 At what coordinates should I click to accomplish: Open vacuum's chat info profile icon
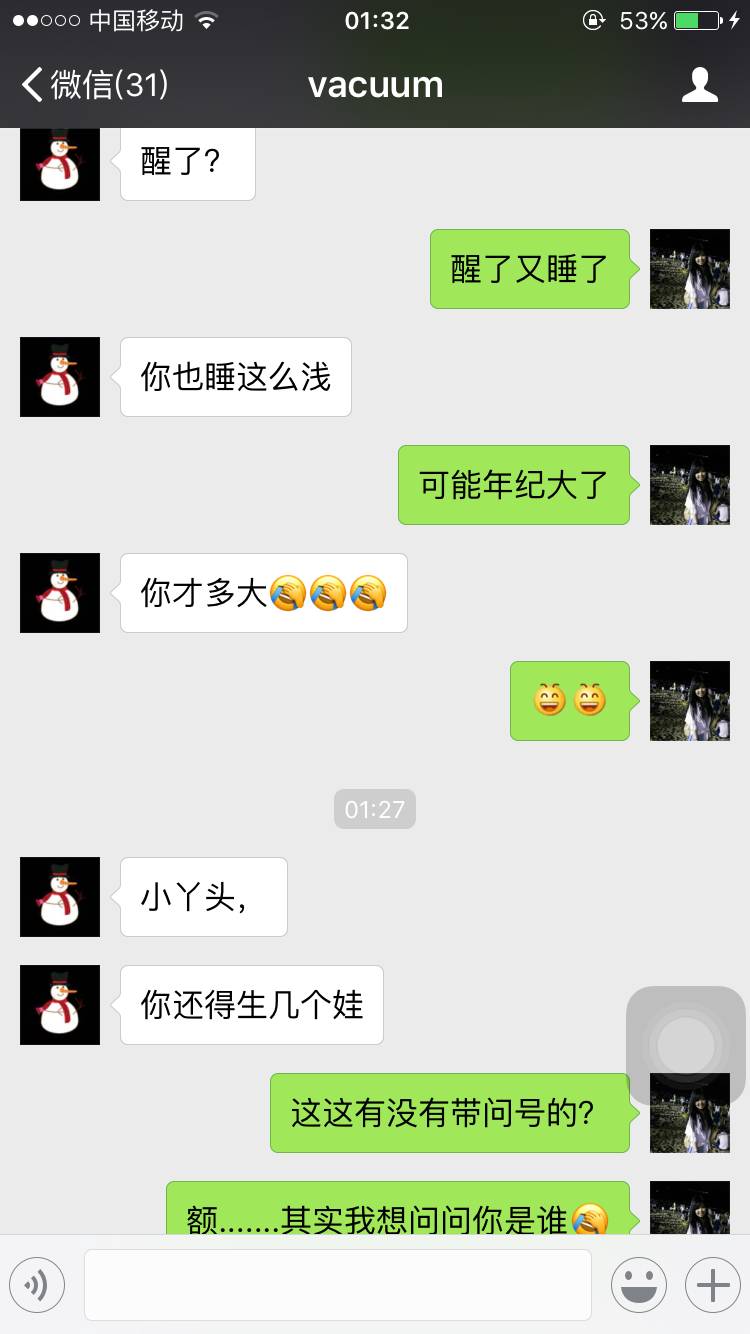tap(699, 85)
